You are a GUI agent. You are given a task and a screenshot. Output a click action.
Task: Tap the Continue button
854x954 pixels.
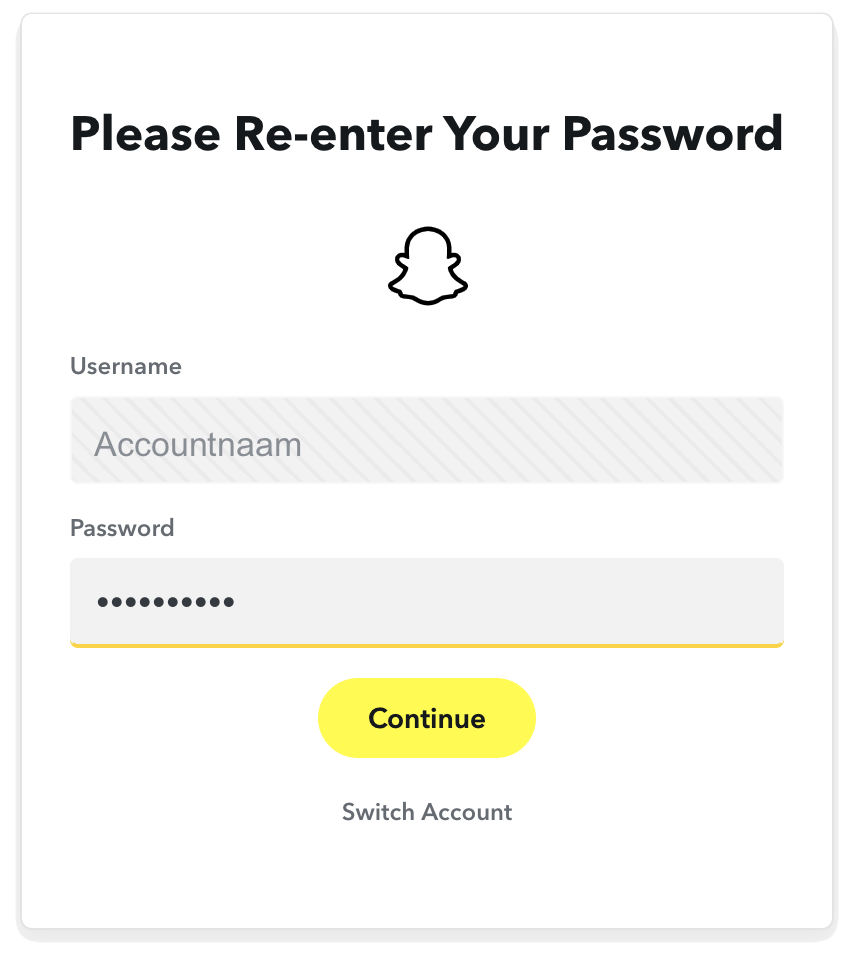click(427, 718)
